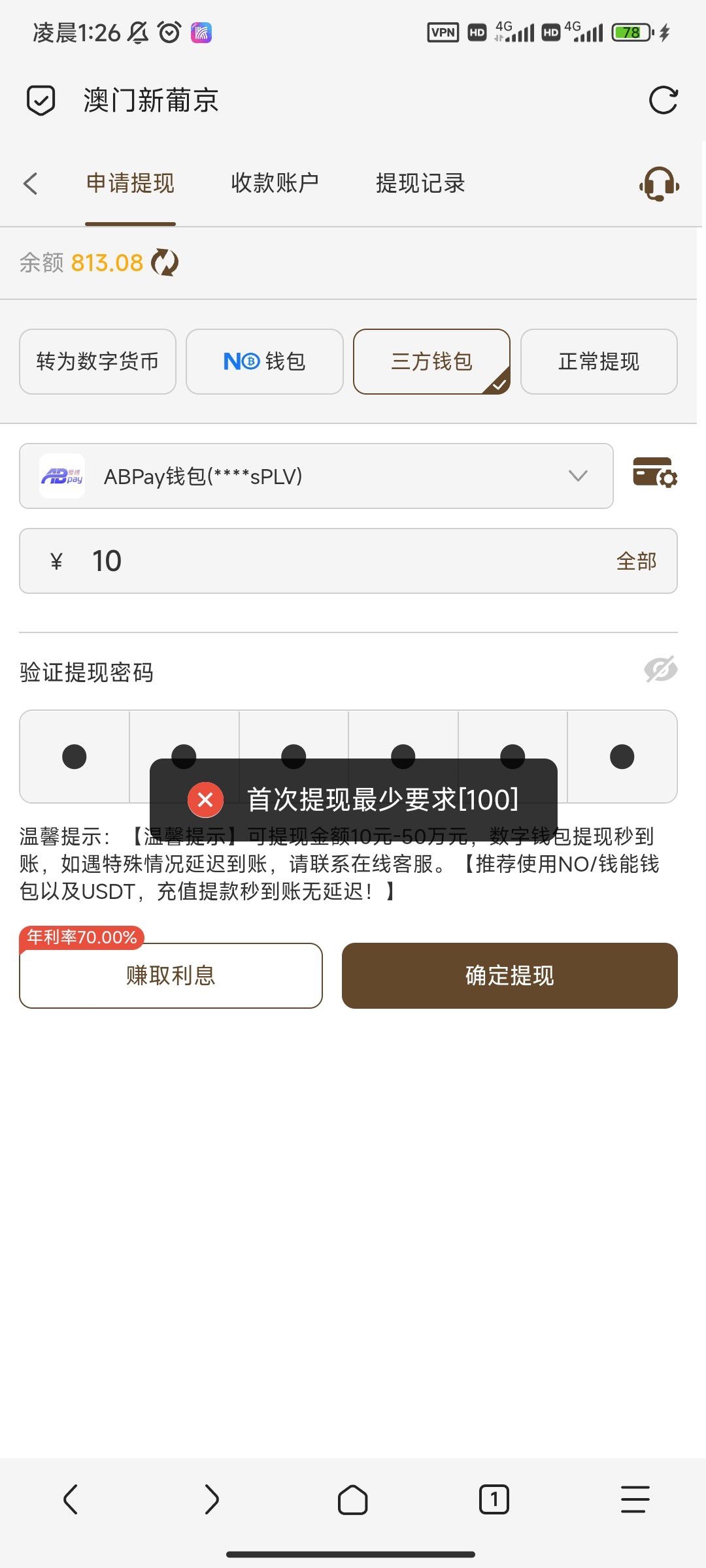Tap the home icon in bottom bar
Screen dimensions: 706x1568
(x=353, y=1500)
